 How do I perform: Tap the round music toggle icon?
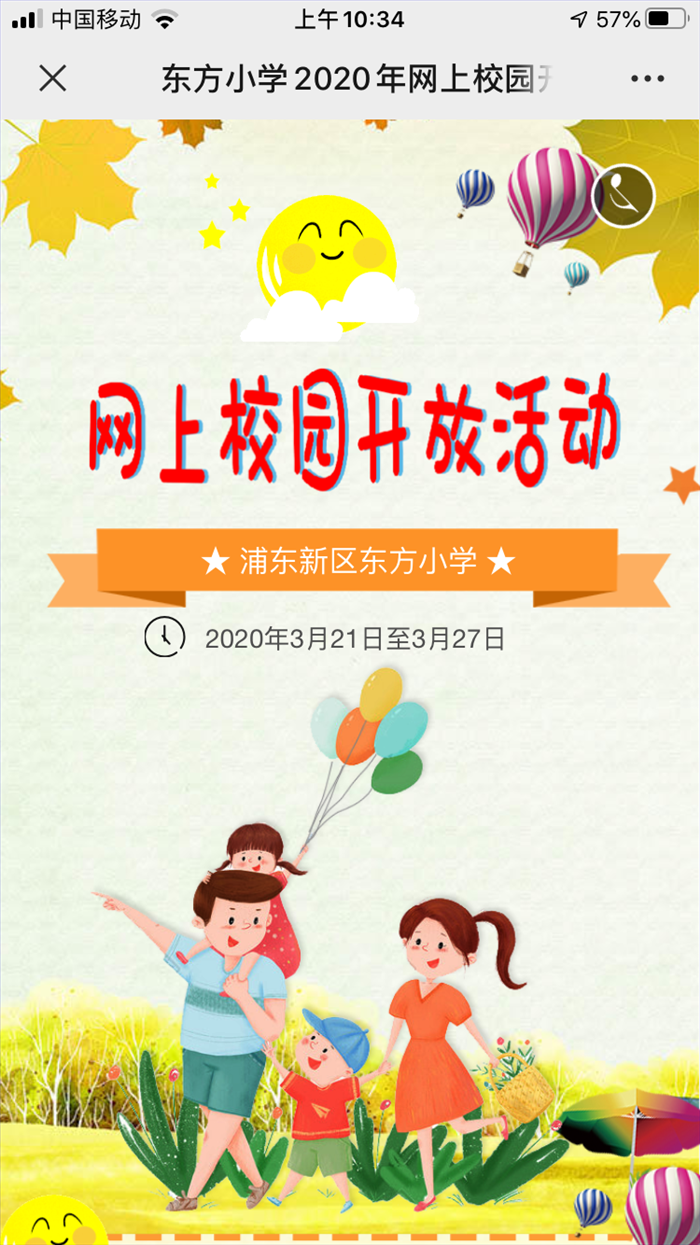click(623, 195)
